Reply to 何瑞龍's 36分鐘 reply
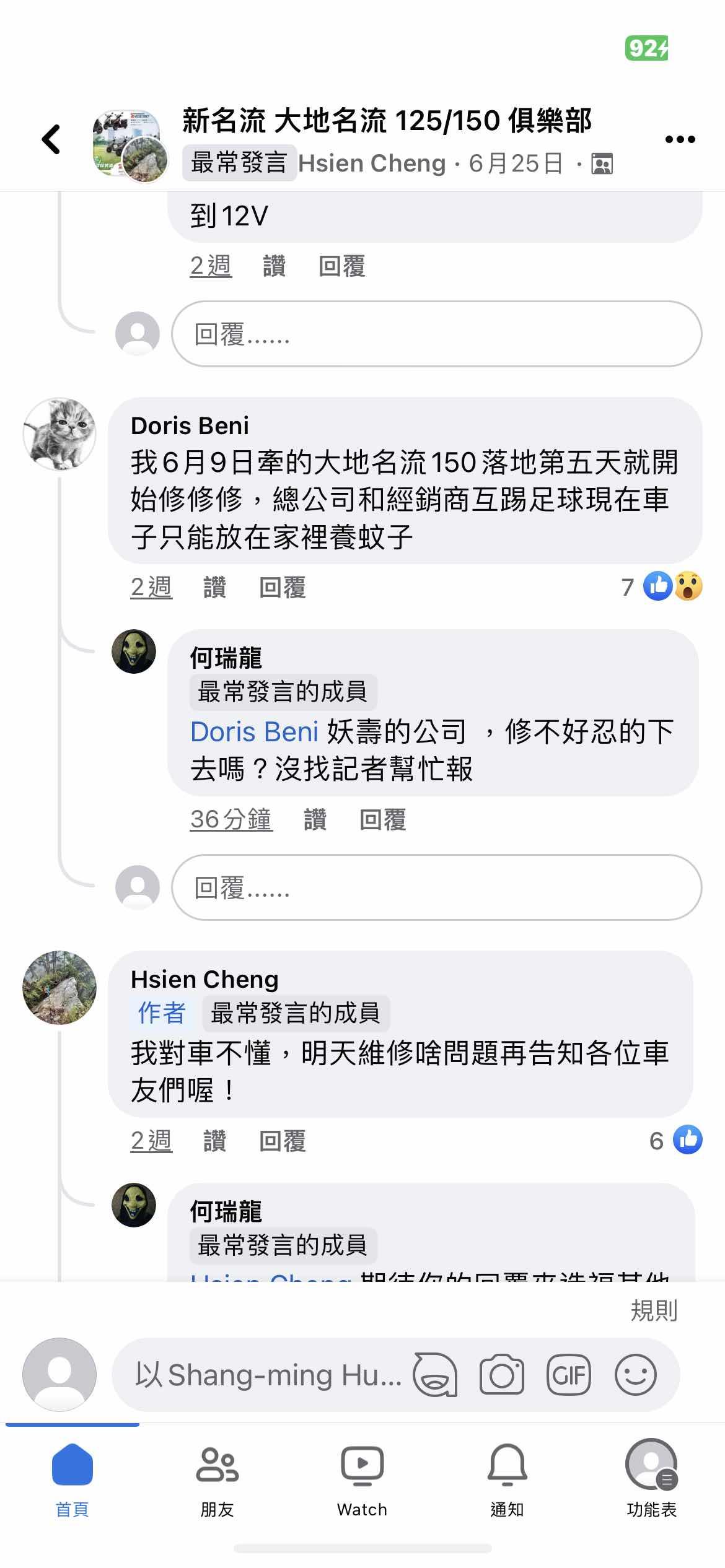Image resolution: width=725 pixels, height=1568 pixels. click(382, 820)
